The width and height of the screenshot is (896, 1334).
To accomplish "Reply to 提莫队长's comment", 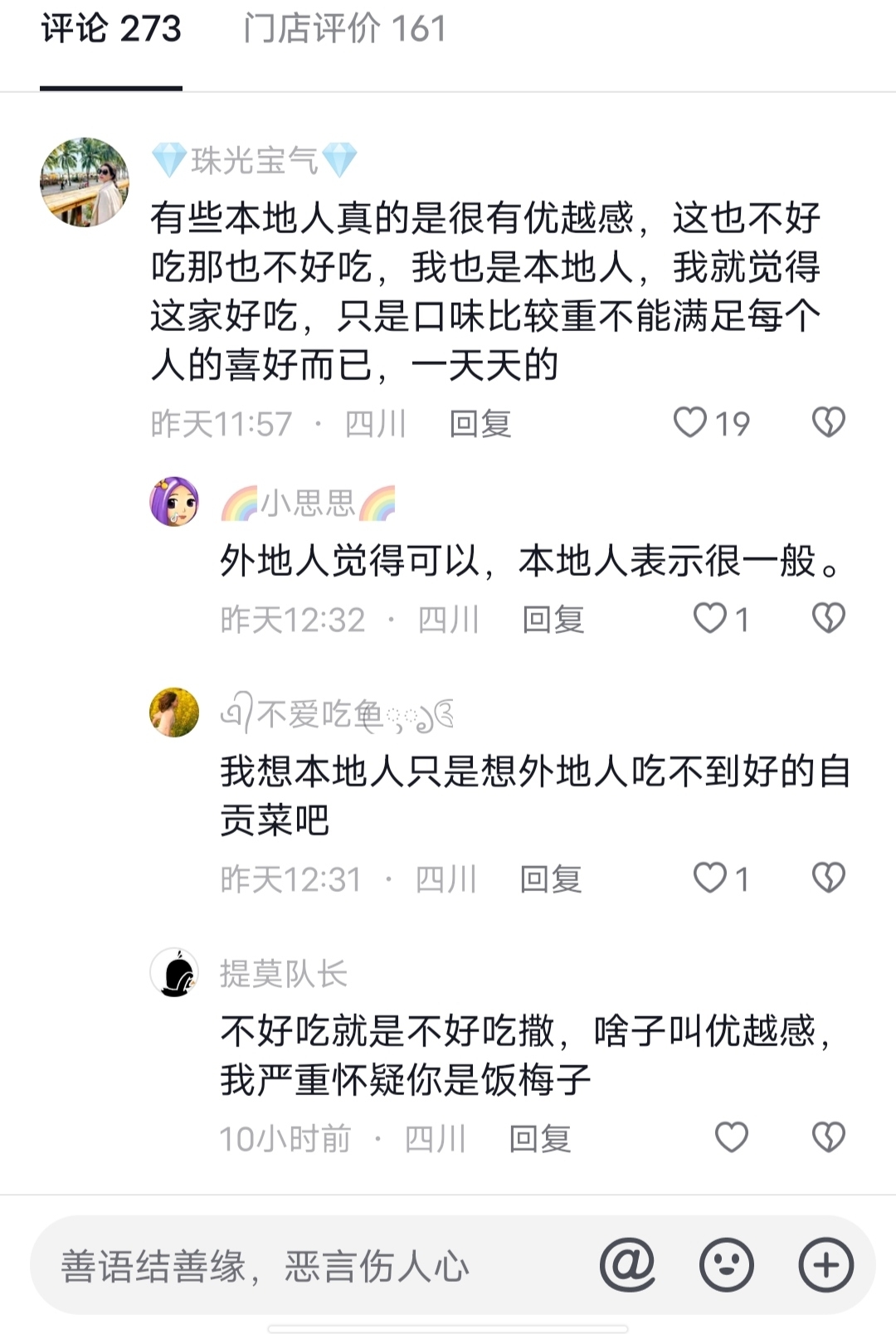I will click(539, 1139).
